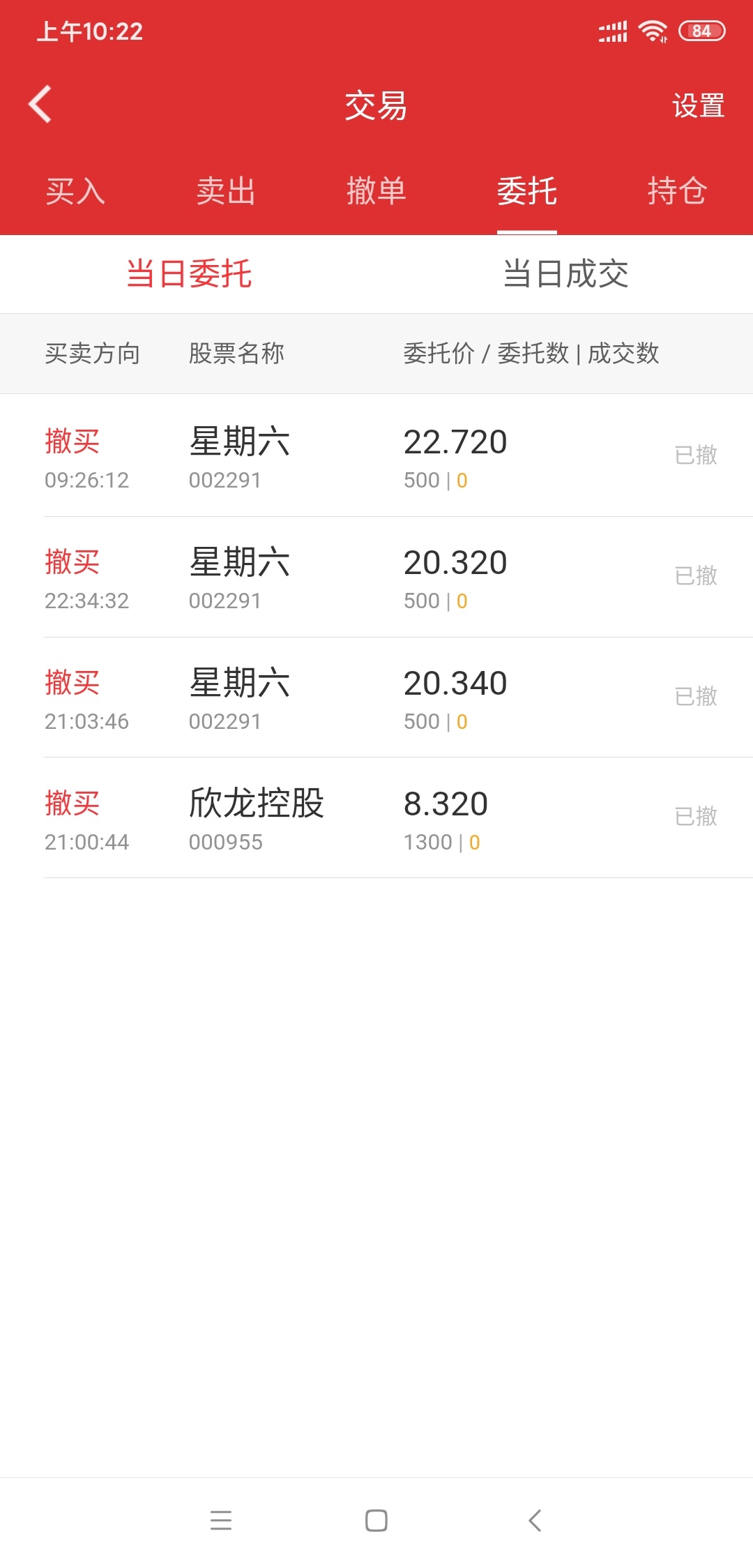
Task: Switch to the 买入 tab
Action: click(75, 191)
